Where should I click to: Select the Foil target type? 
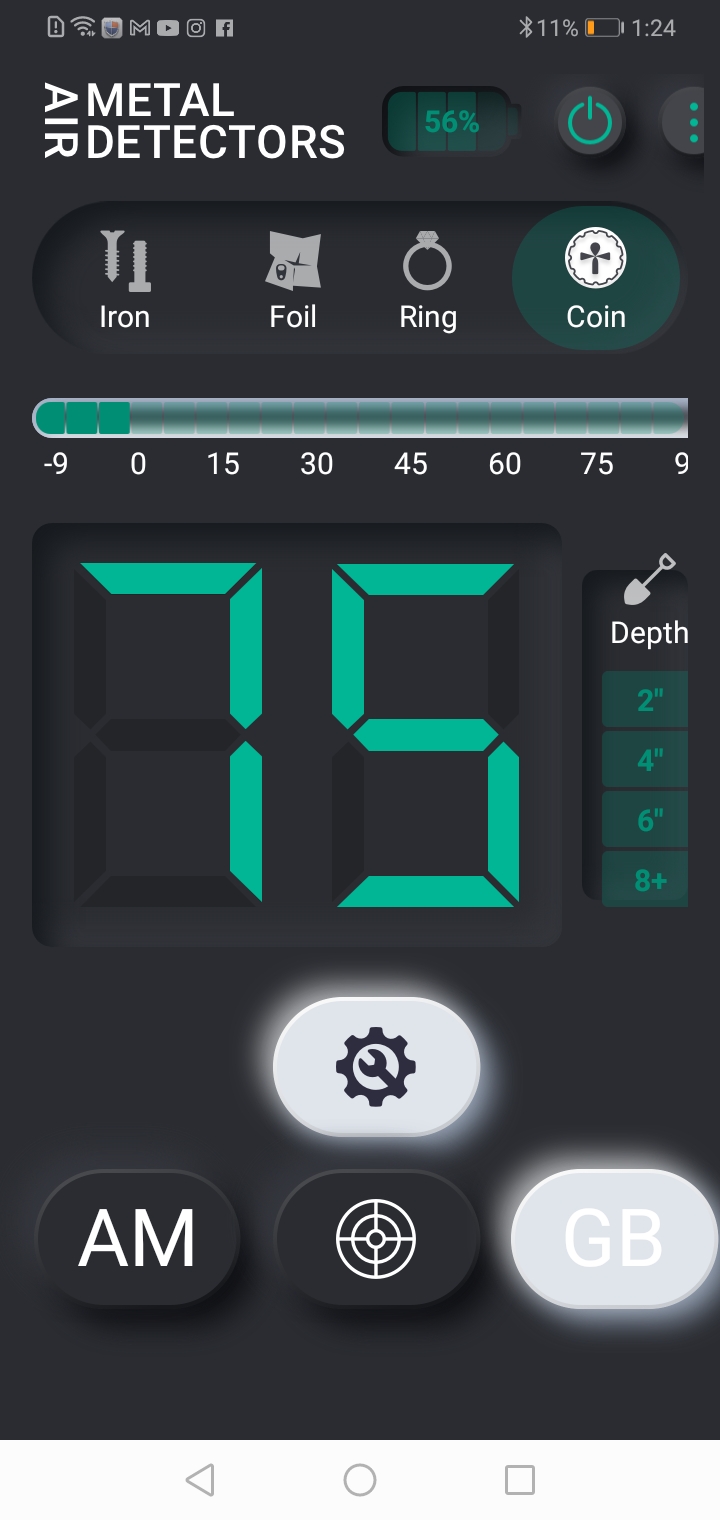[x=293, y=279]
